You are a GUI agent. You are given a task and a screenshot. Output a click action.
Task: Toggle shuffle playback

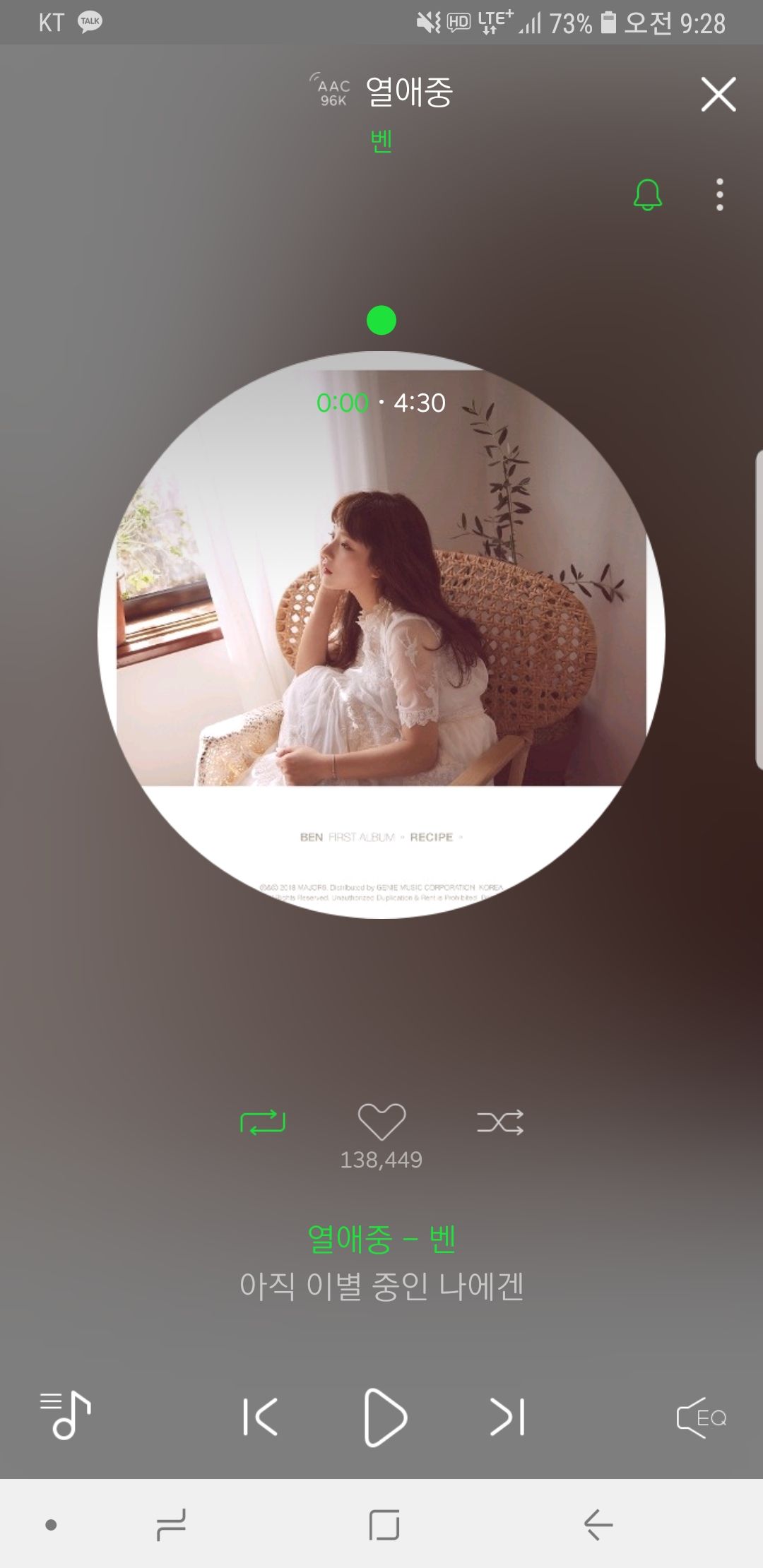pos(500,1122)
